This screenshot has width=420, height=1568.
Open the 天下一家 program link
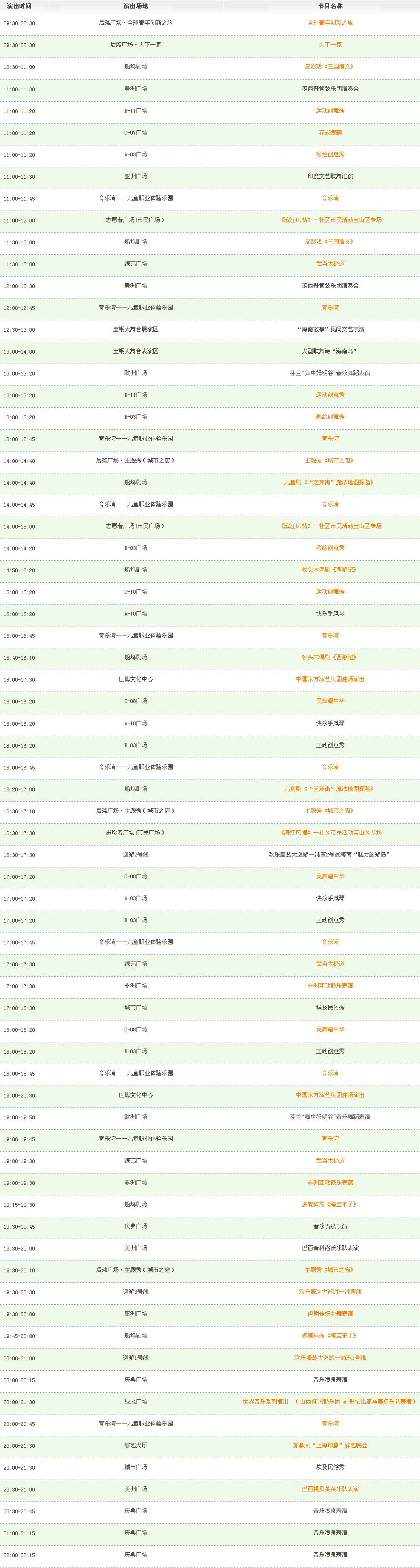(x=330, y=45)
